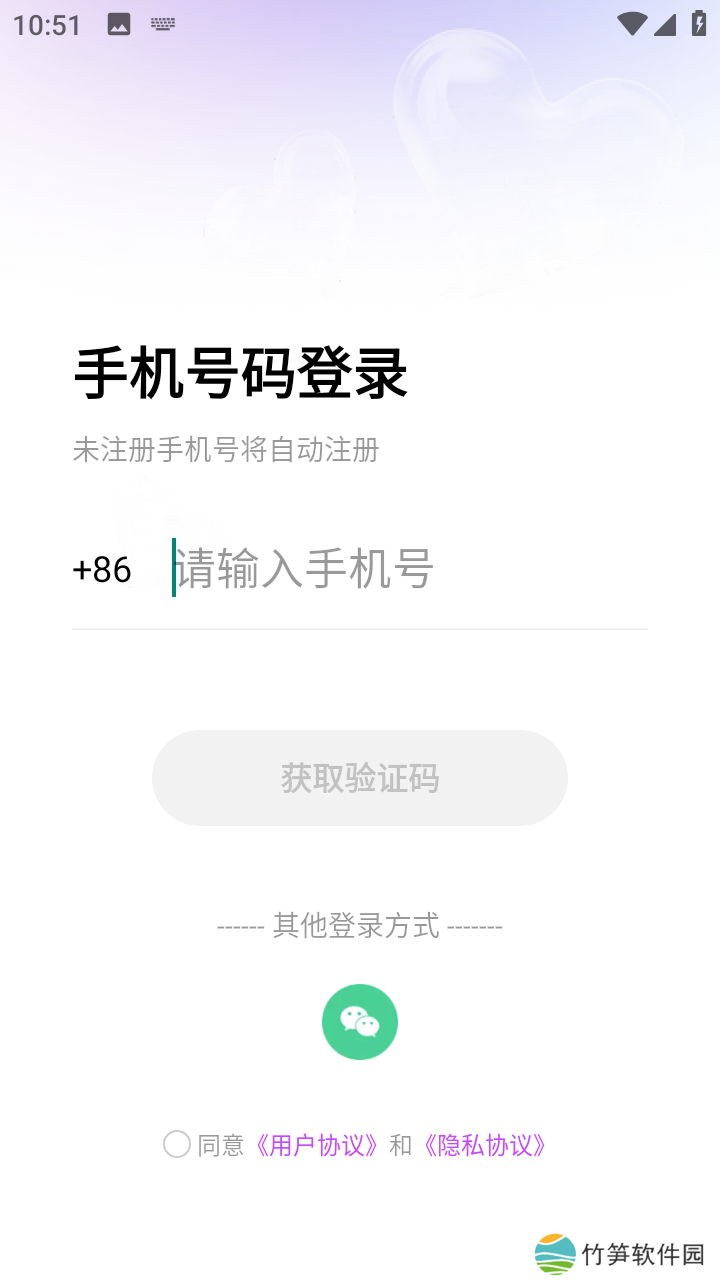Log in with the WeChat icon
Viewport: 720px width, 1280px height.
(x=360, y=1022)
